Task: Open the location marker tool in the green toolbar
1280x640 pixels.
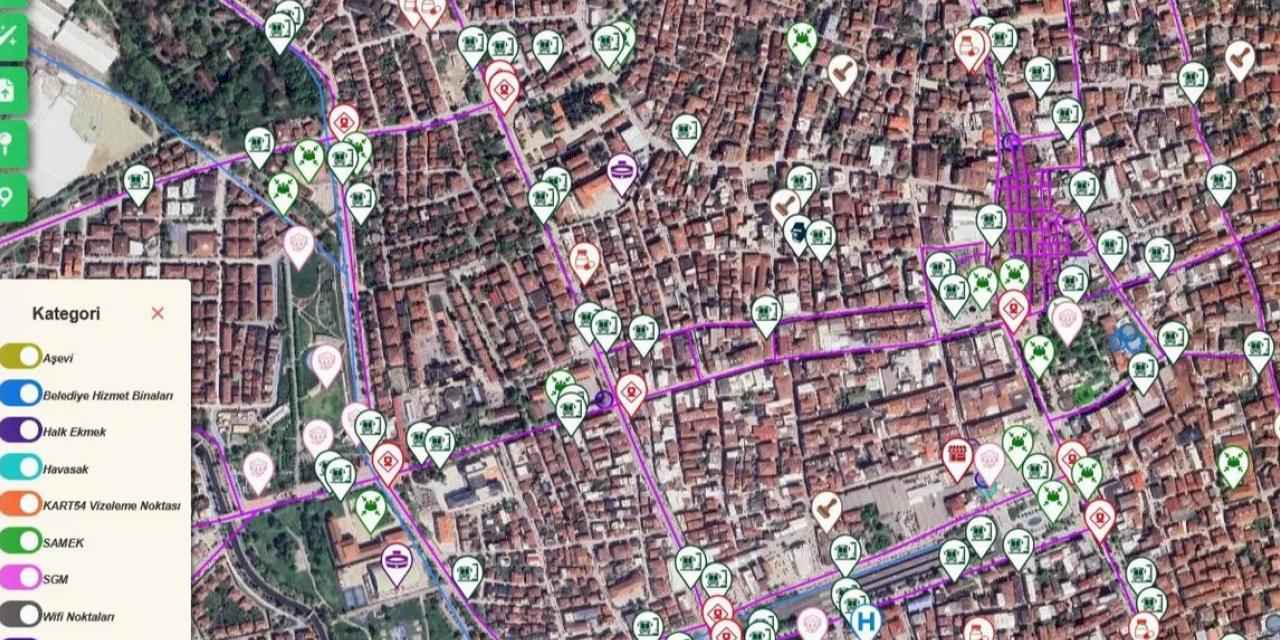Action: point(8,198)
